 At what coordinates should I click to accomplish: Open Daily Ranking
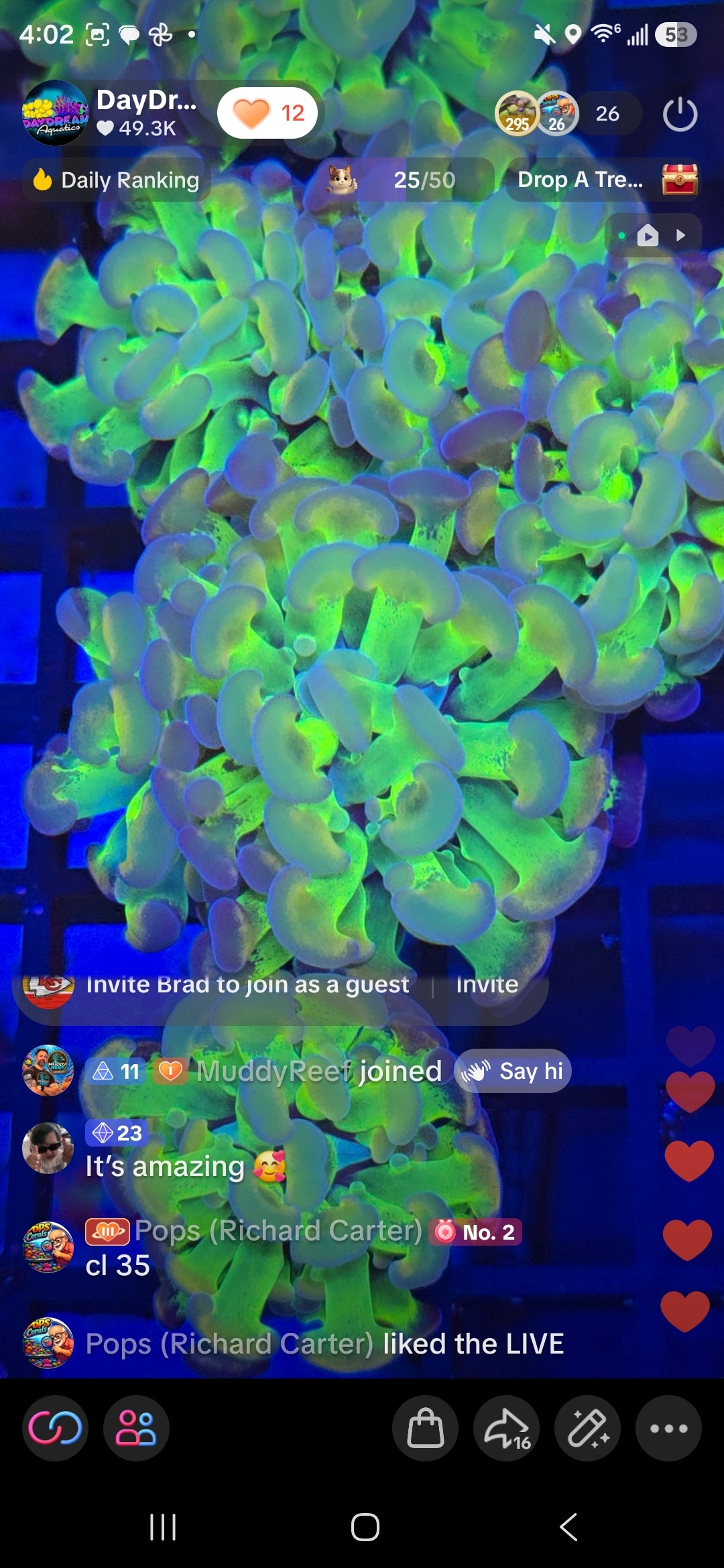117,180
